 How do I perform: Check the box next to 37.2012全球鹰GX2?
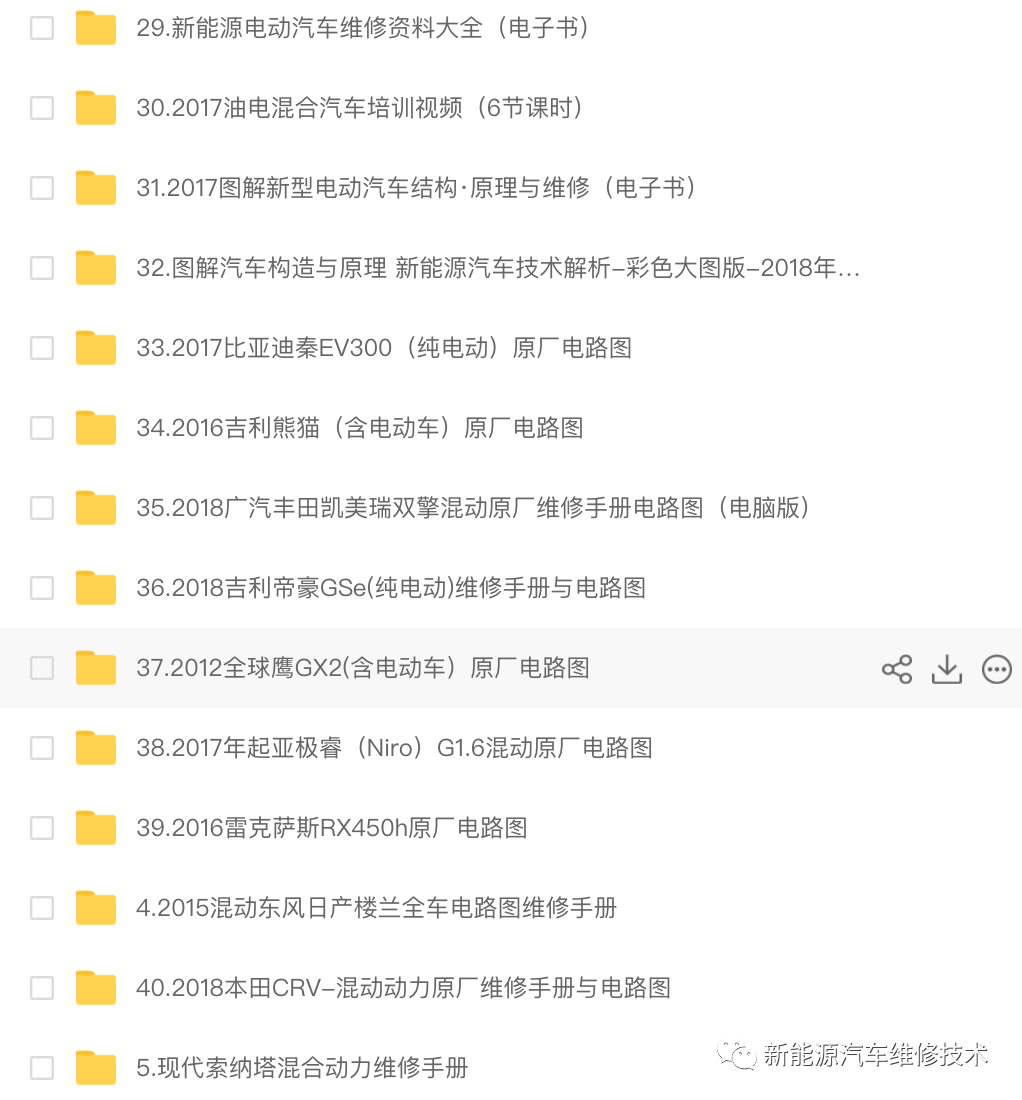(x=42, y=668)
